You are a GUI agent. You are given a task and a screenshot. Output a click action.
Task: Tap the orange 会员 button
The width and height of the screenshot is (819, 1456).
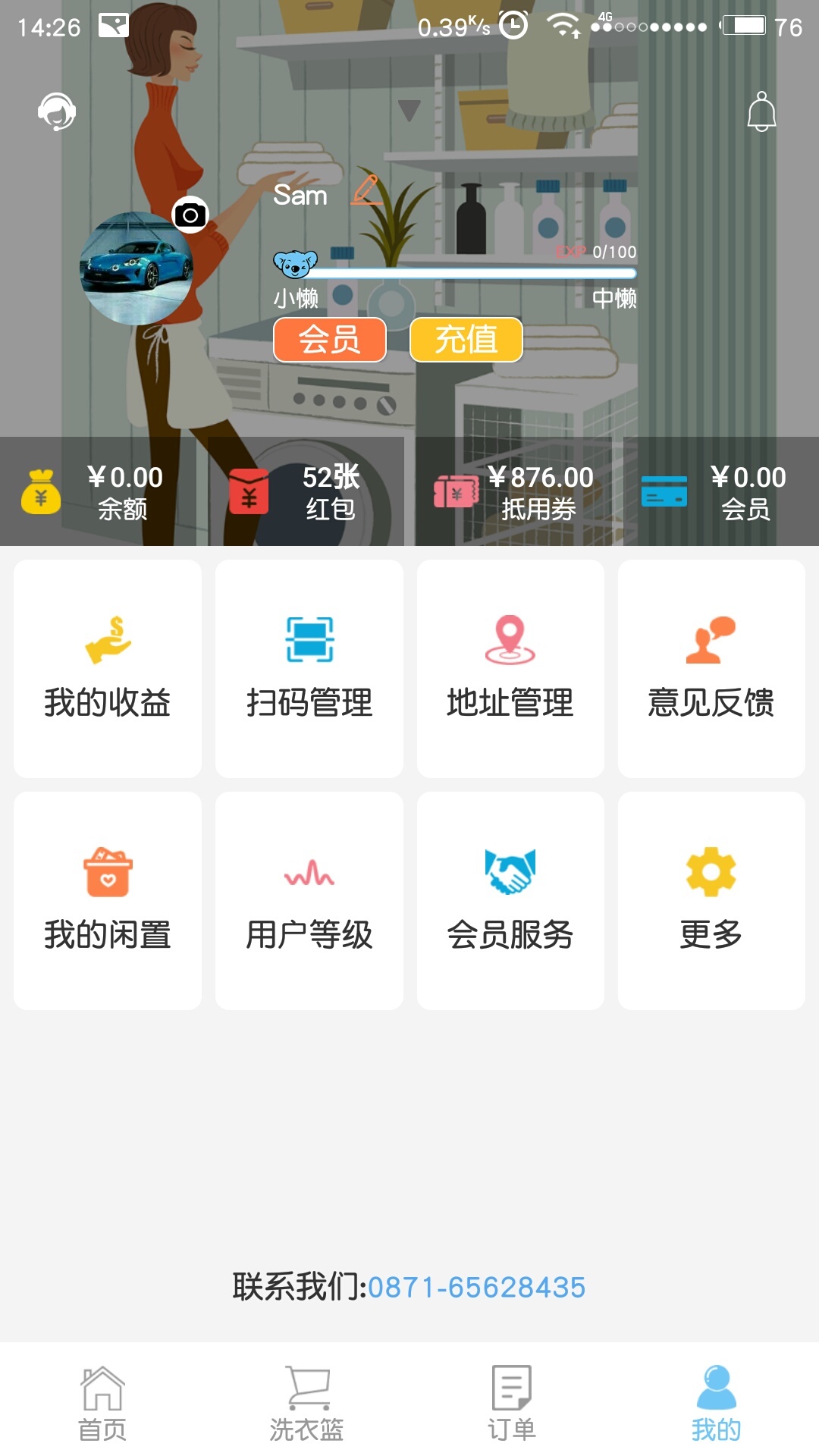pyautogui.click(x=329, y=339)
